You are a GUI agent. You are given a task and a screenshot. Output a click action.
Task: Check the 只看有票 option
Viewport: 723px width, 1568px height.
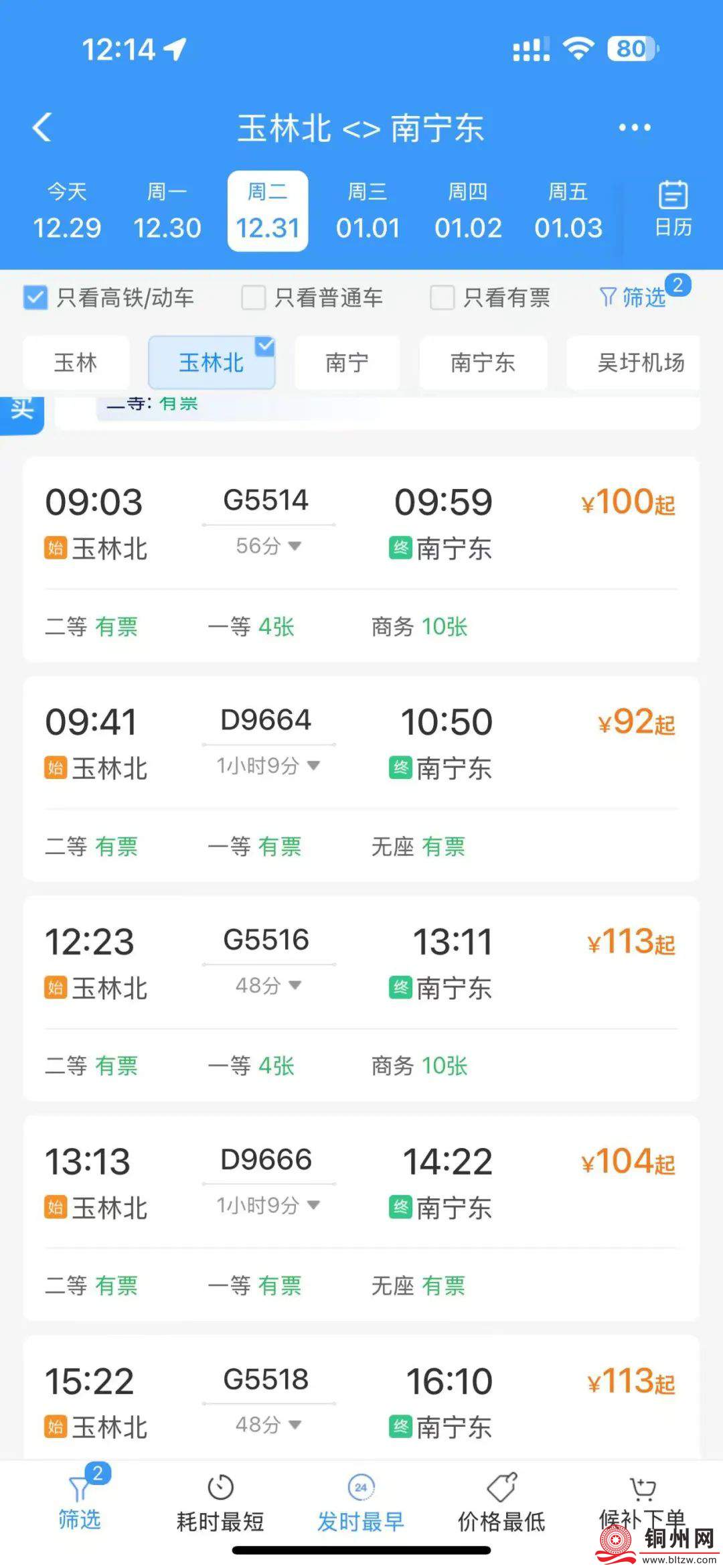coord(443,297)
